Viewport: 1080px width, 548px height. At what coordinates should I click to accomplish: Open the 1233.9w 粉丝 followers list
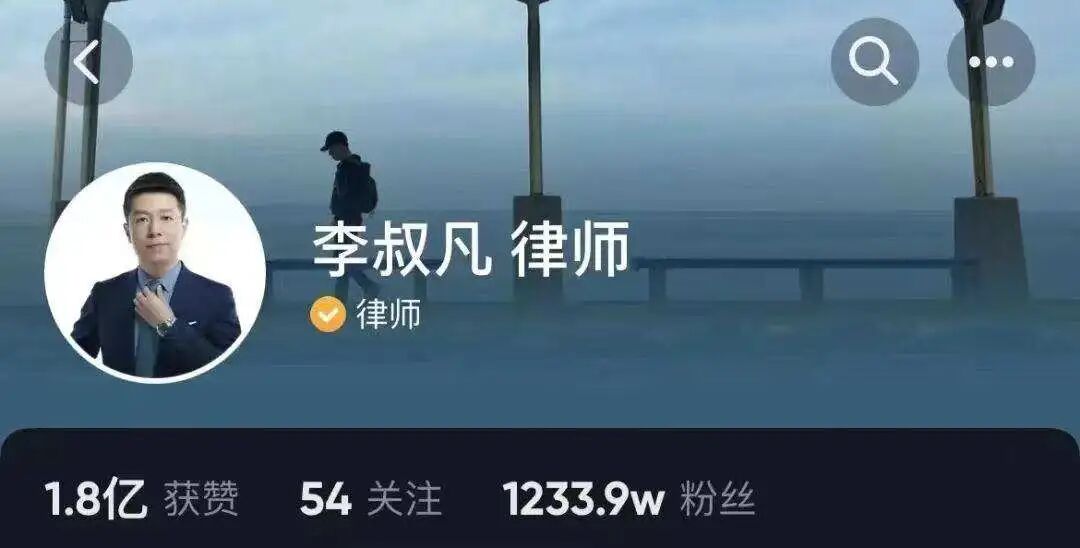pyautogui.click(x=629, y=498)
